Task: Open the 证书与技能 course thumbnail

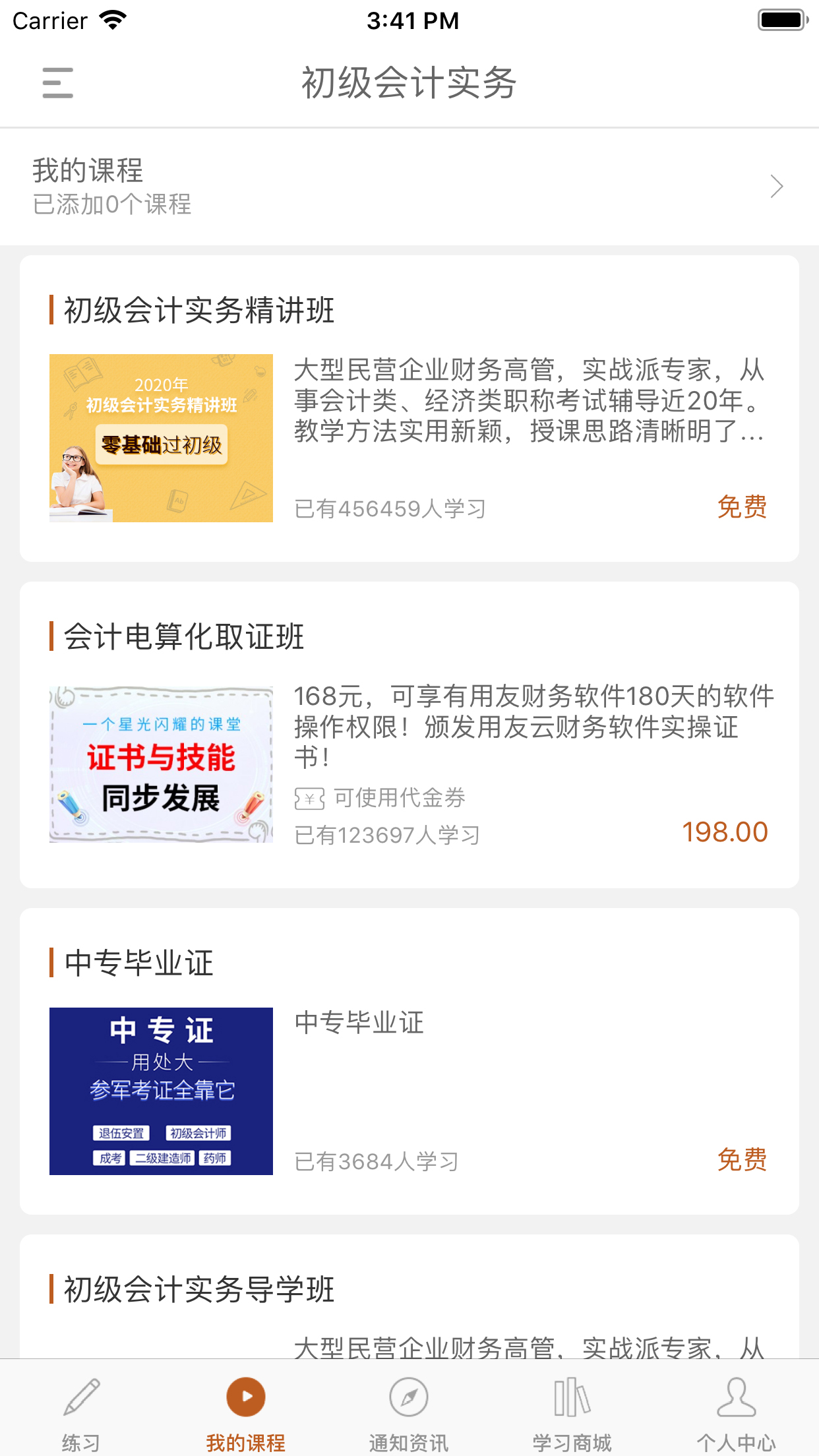Action: 160,764
